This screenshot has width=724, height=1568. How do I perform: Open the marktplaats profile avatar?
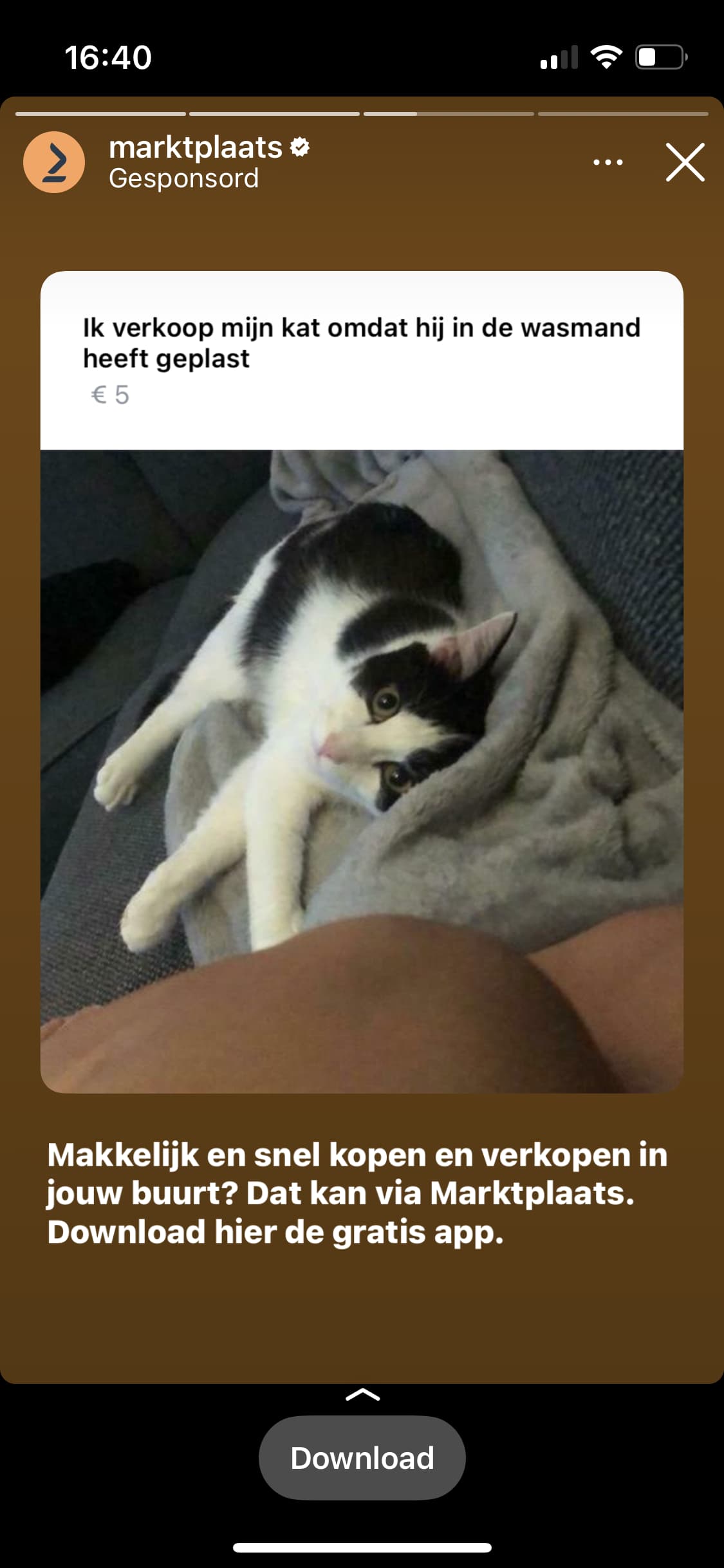(54, 162)
